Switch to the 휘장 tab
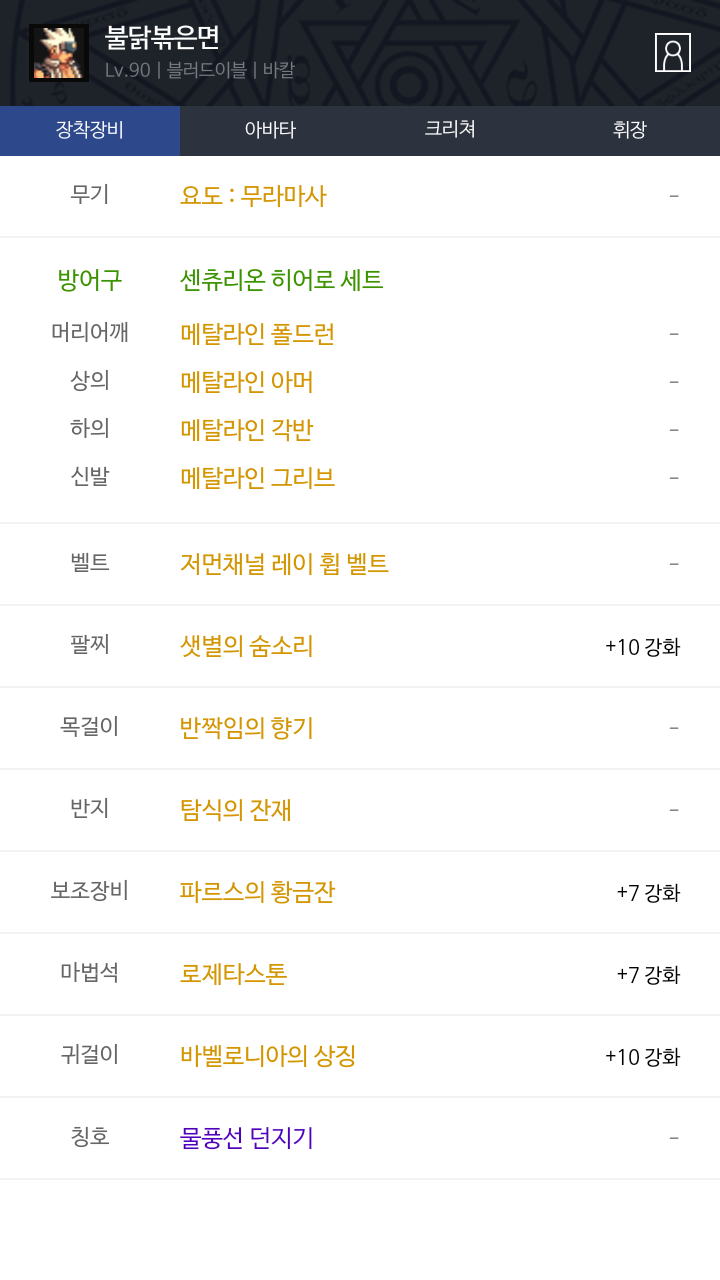The height and width of the screenshot is (1280, 720). (630, 130)
